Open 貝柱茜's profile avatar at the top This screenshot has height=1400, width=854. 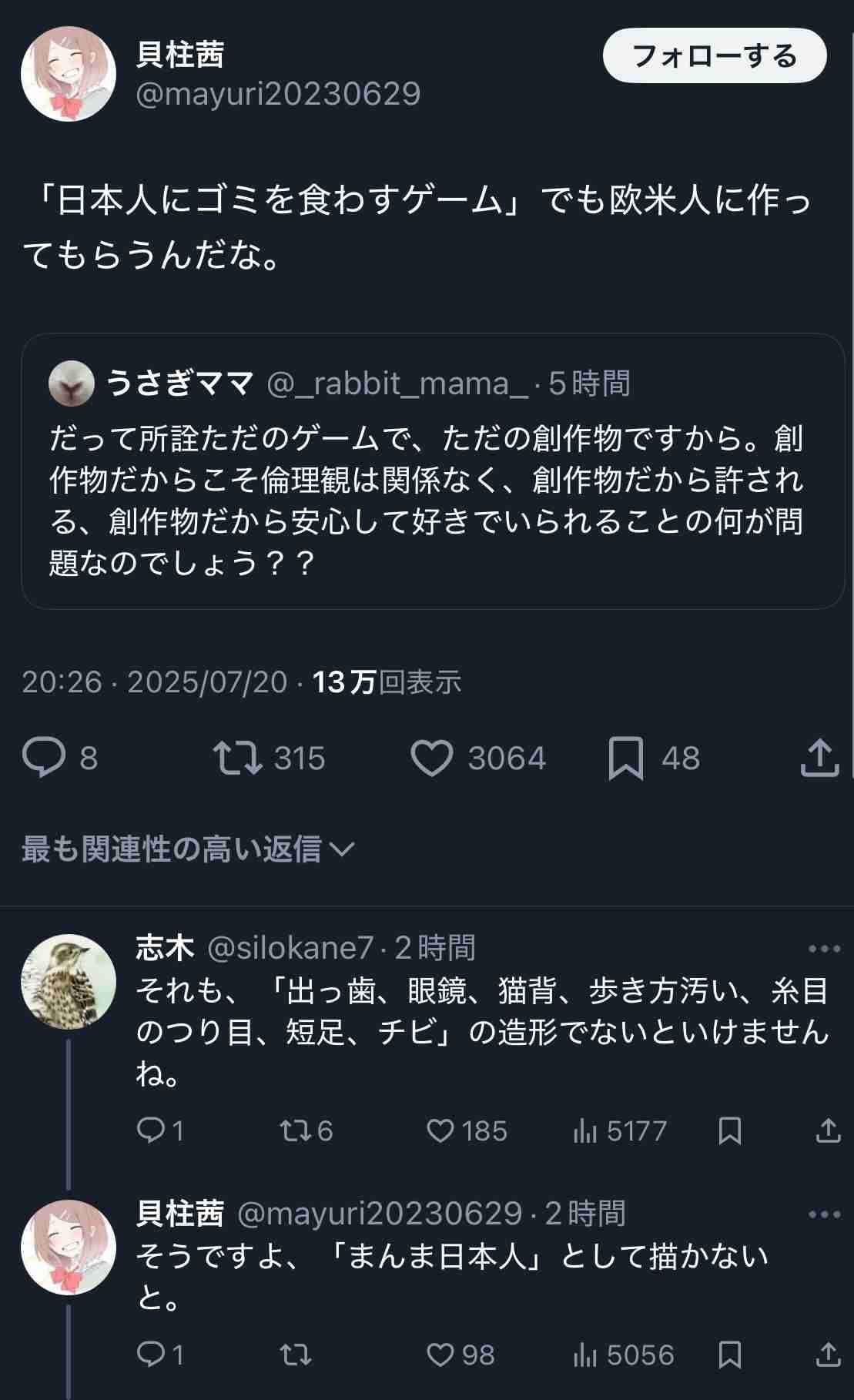click(69, 74)
